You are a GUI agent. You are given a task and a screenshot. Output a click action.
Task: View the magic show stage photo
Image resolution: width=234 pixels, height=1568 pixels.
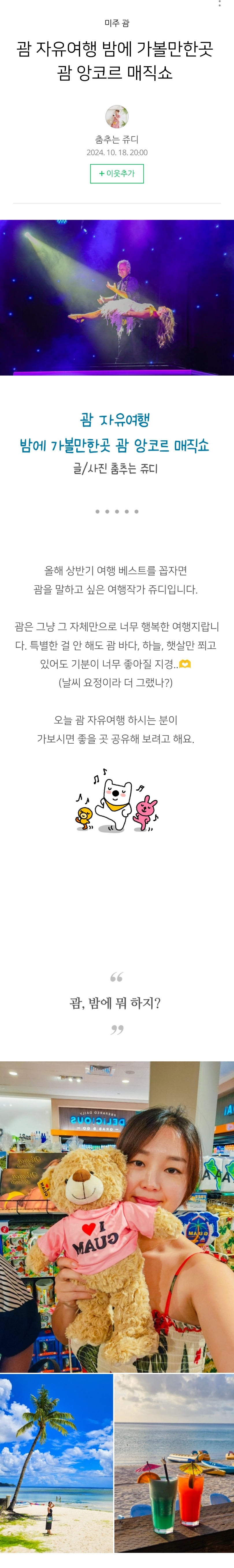117,297
